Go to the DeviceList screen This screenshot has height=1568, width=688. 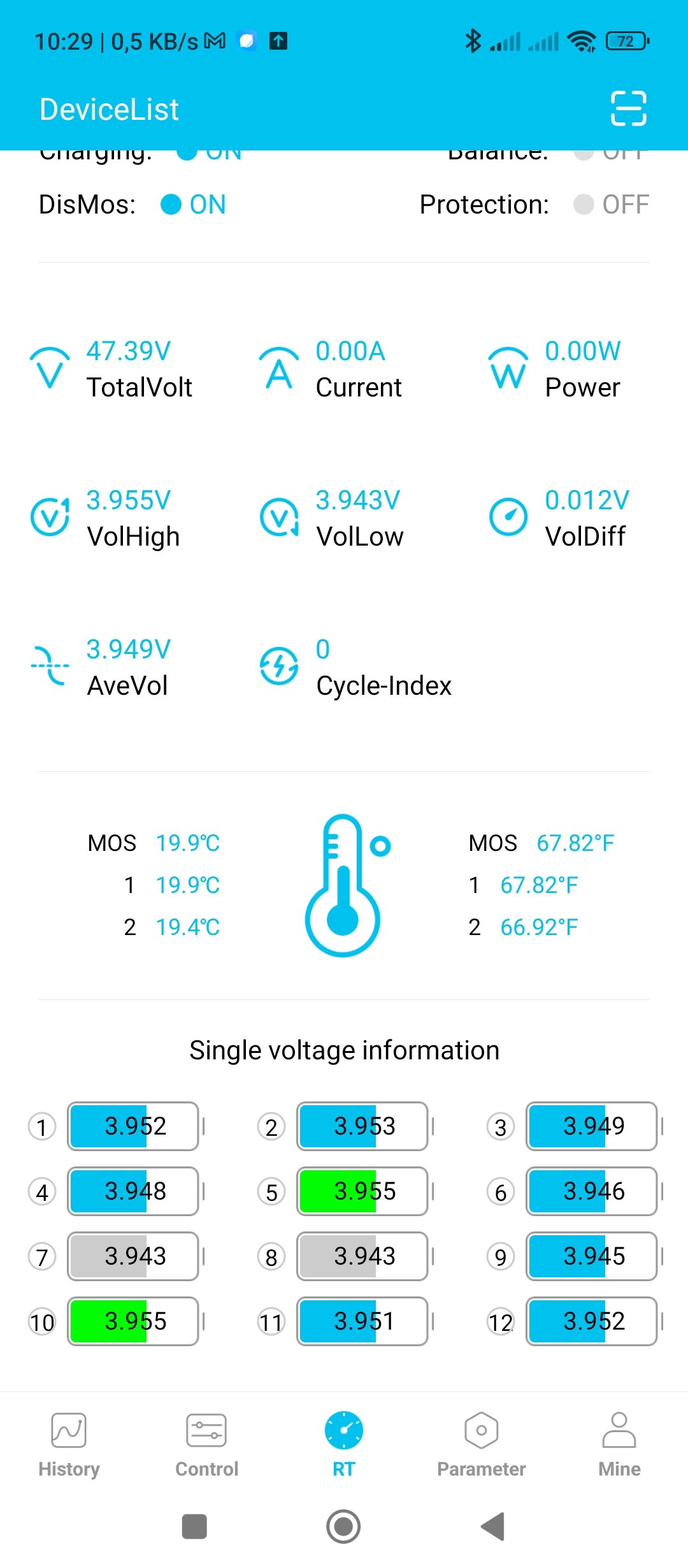tap(109, 109)
